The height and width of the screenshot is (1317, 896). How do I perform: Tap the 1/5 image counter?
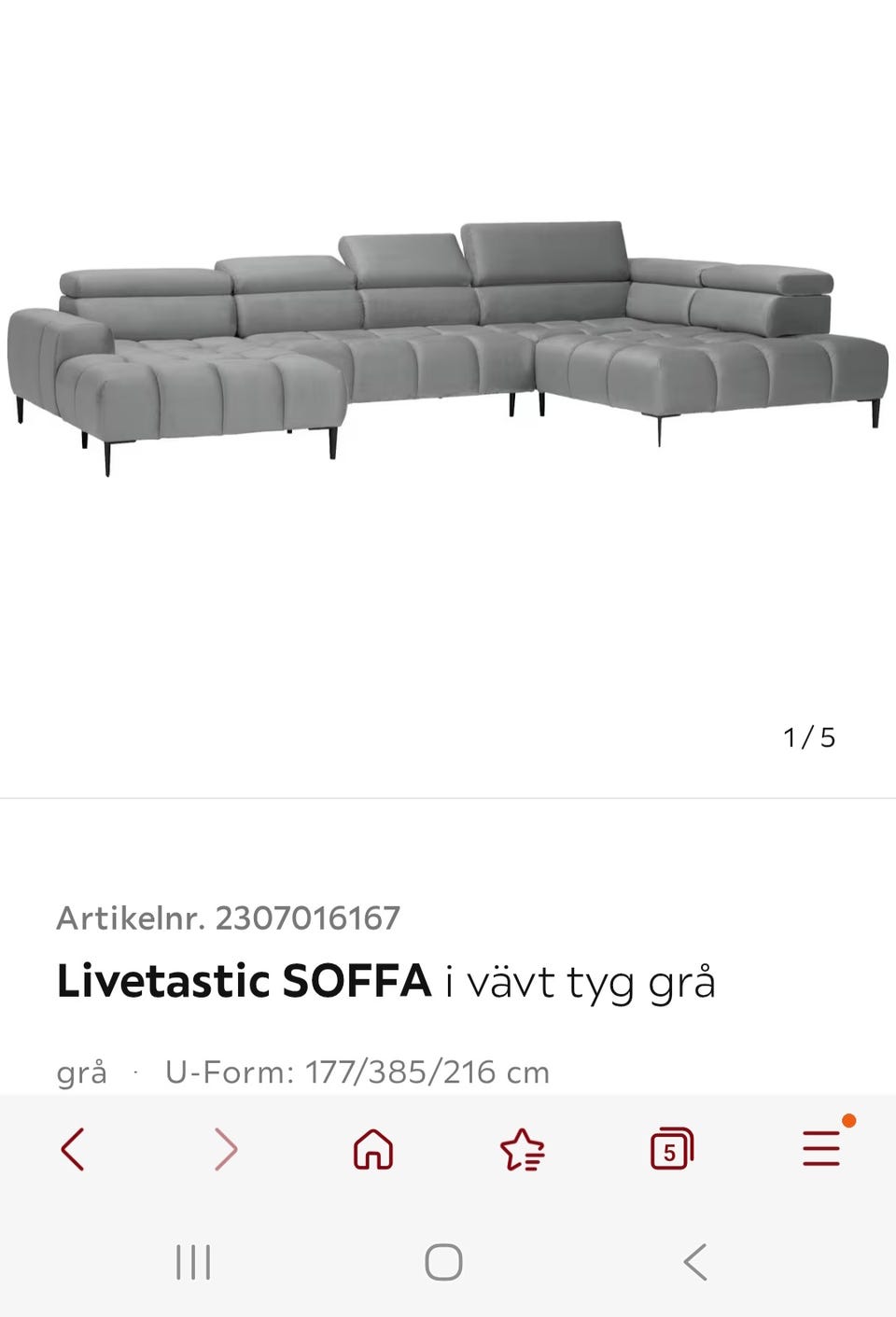tap(808, 736)
